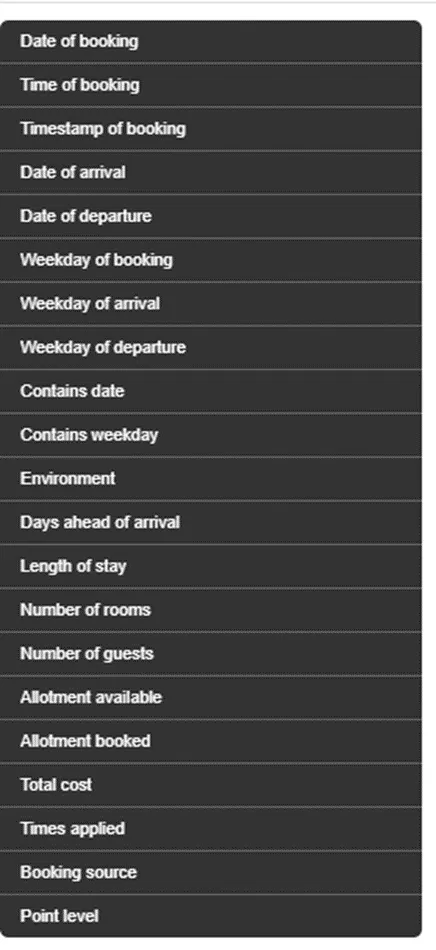Select Contains weekday

tap(210, 434)
